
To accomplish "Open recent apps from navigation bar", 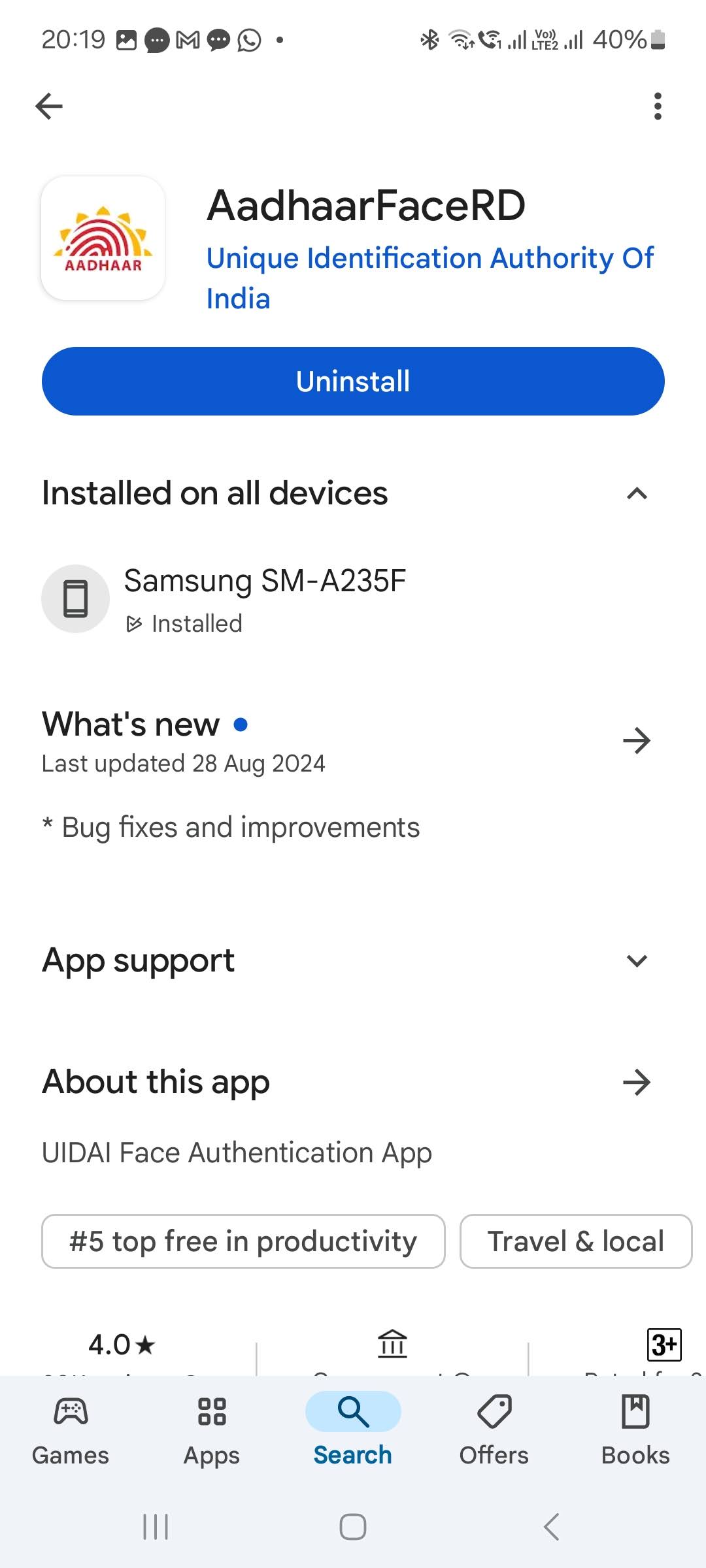I will [156, 1527].
